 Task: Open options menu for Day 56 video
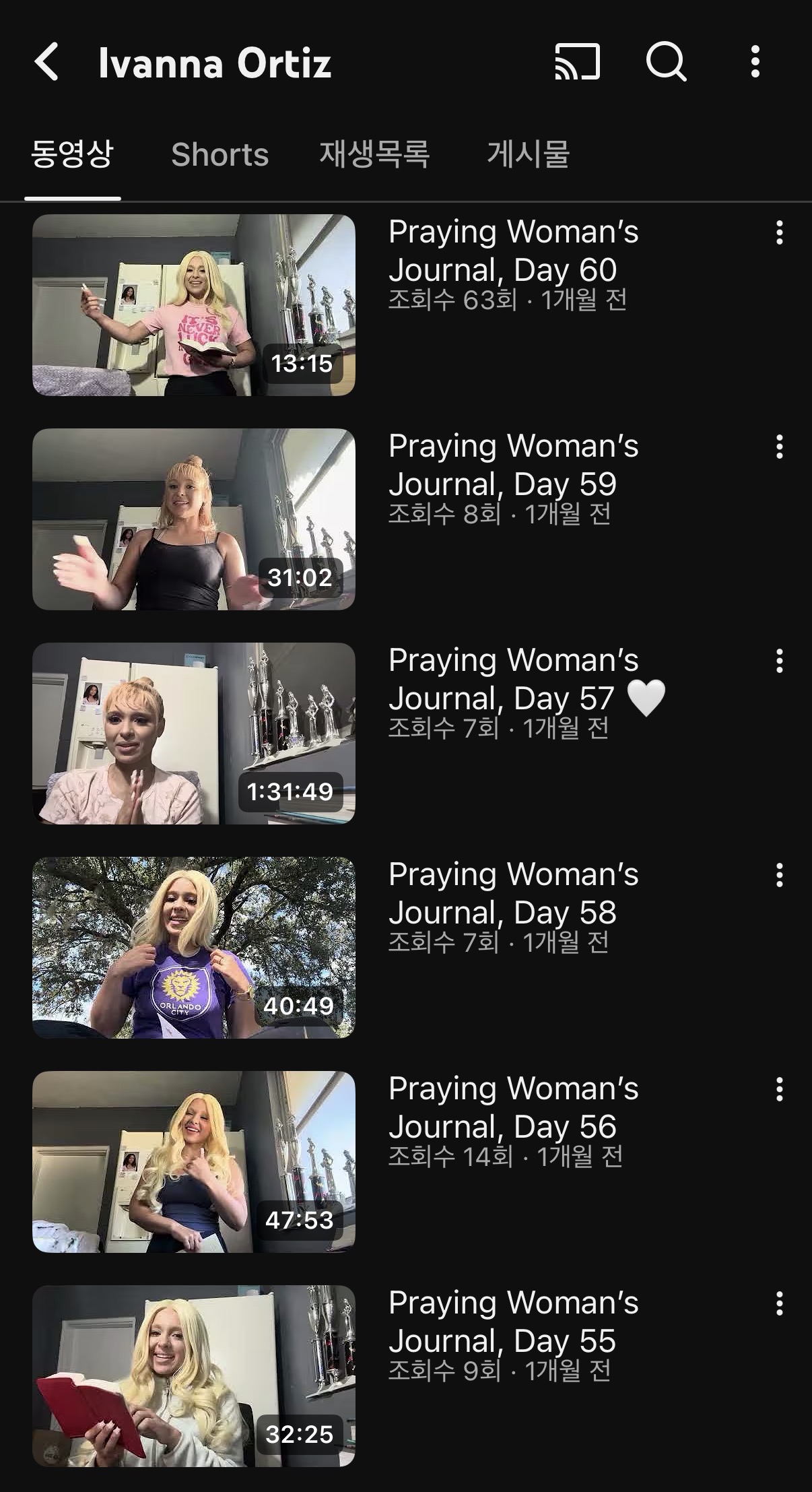779,1089
